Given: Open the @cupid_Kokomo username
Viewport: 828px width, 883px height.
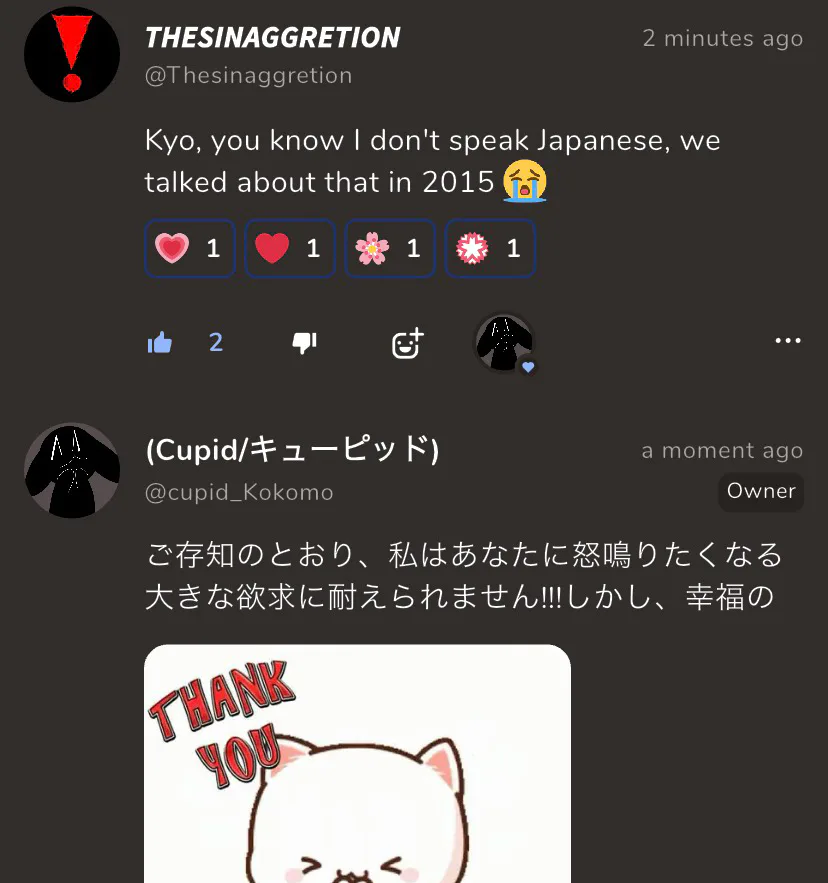Looking at the screenshot, I should [x=239, y=493].
